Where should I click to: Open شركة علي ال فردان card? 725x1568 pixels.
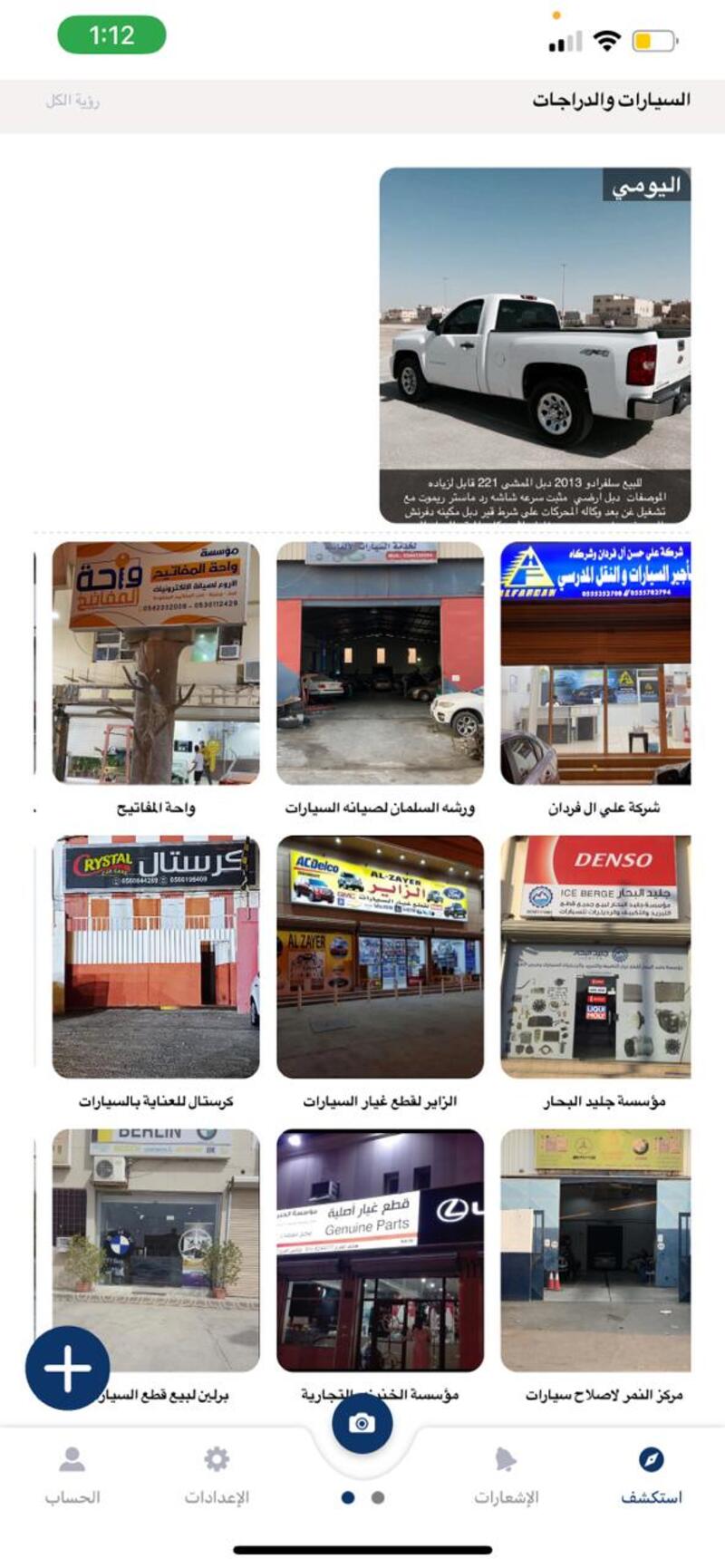coord(595,663)
